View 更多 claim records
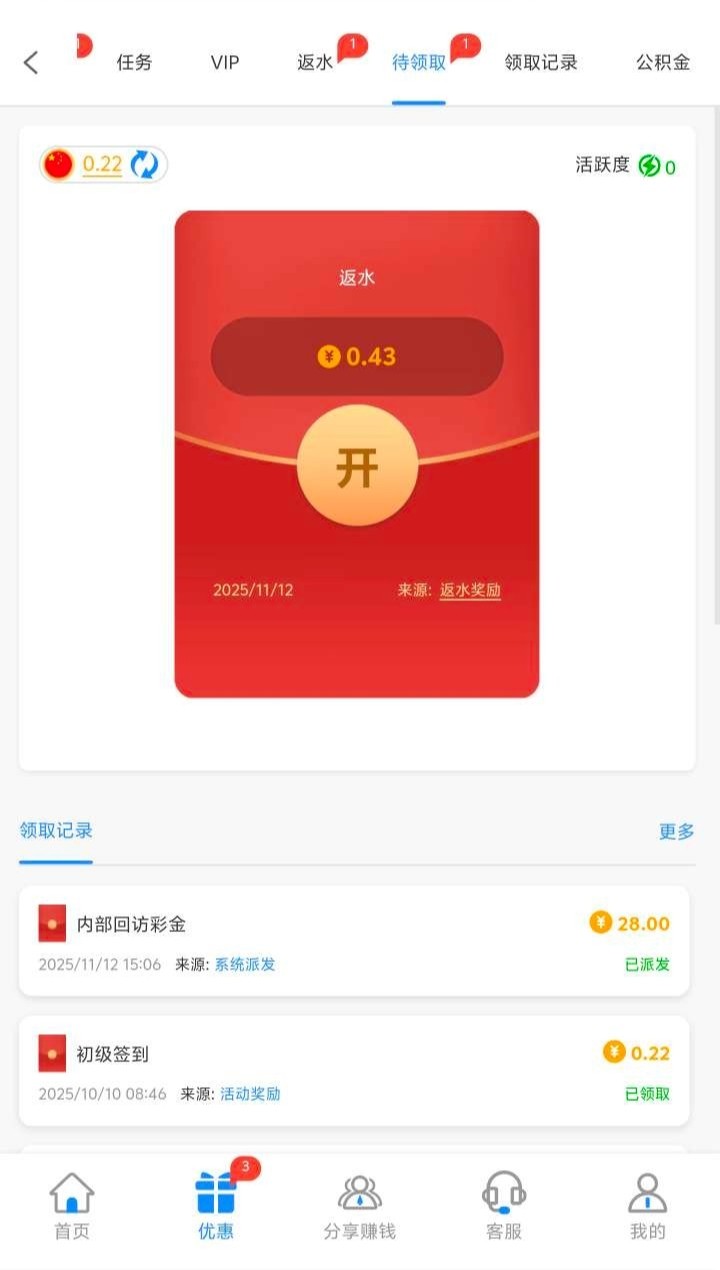This screenshot has height=1270, width=720. coord(676,831)
